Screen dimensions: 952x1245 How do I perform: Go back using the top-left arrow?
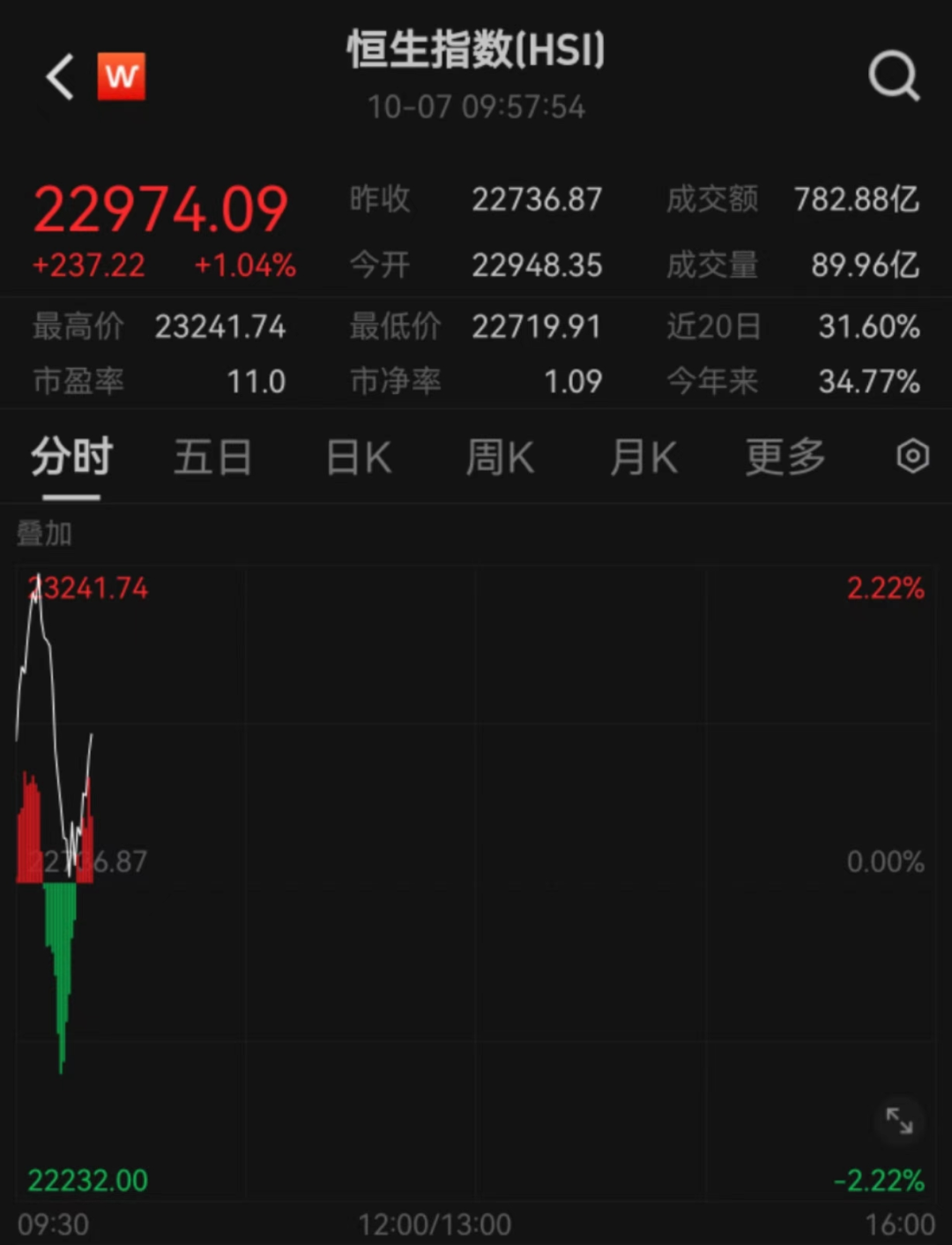click(60, 77)
